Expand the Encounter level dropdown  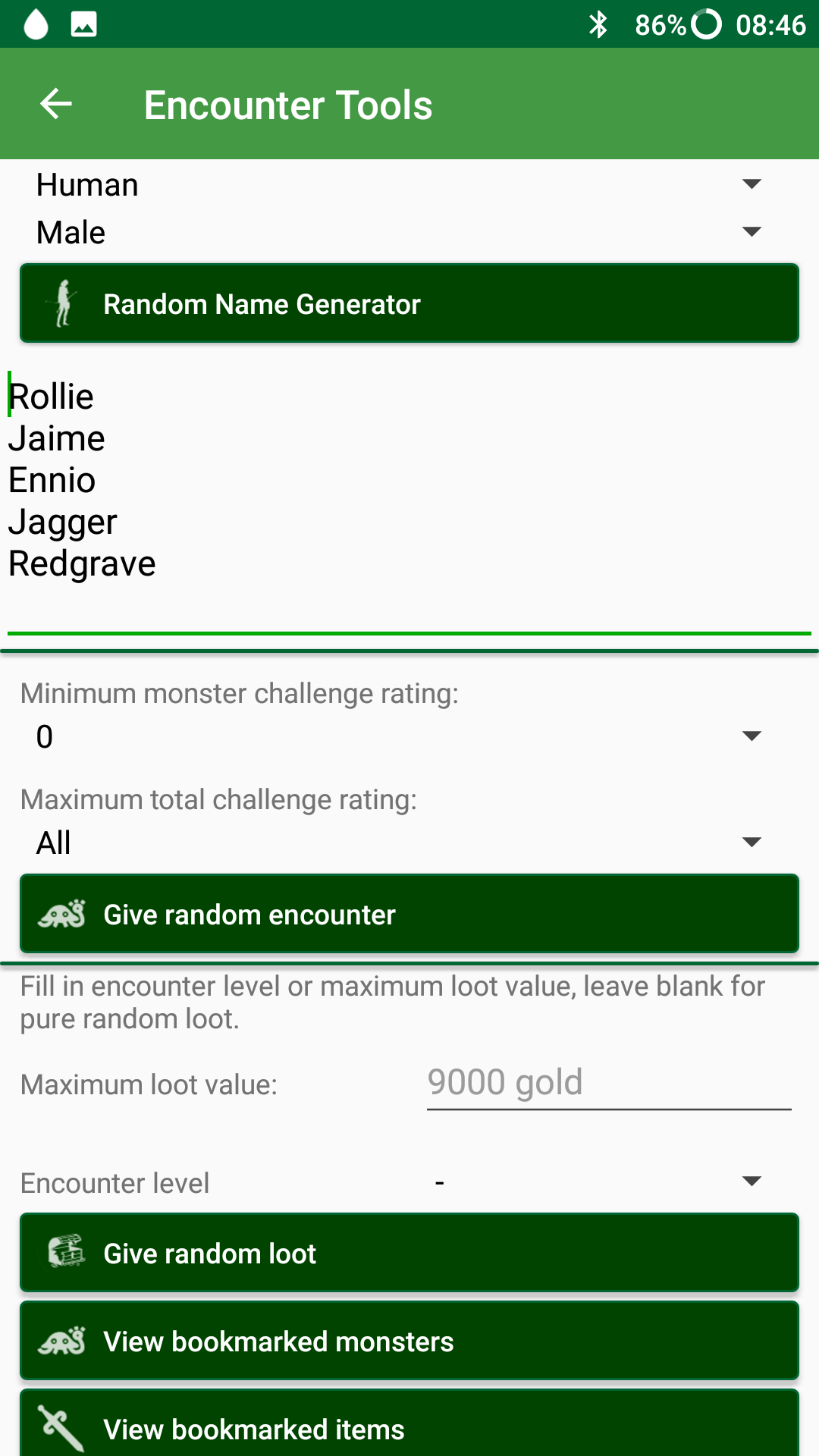(x=599, y=1181)
